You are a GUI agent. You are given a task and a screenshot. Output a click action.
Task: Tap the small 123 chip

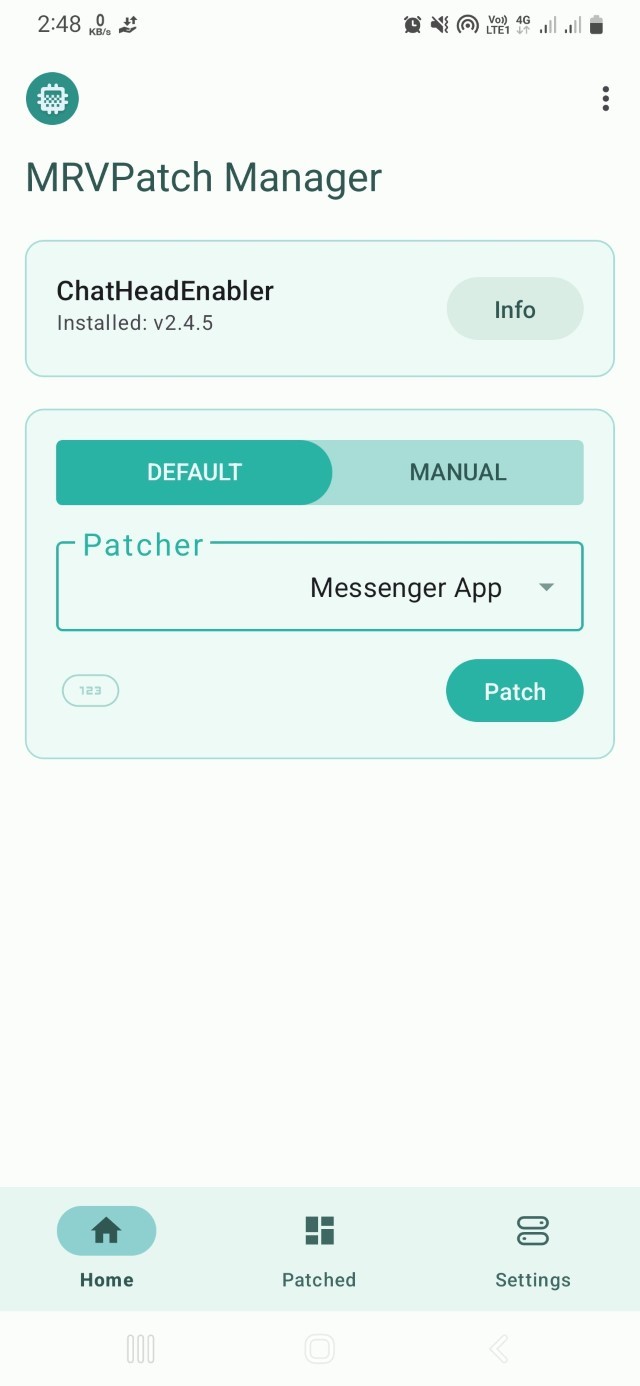(91, 691)
